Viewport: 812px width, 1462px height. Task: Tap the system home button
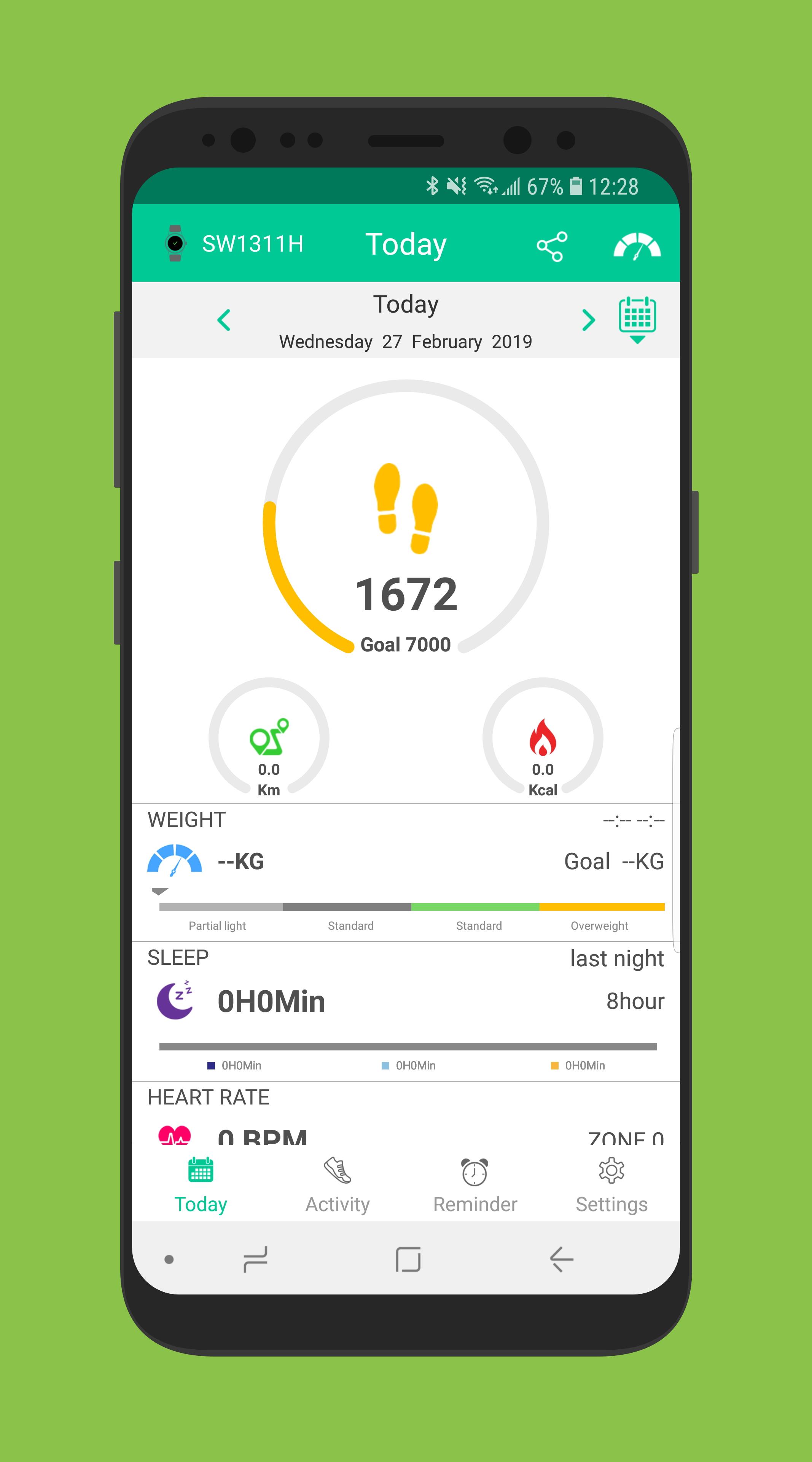(x=408, y=1259)
